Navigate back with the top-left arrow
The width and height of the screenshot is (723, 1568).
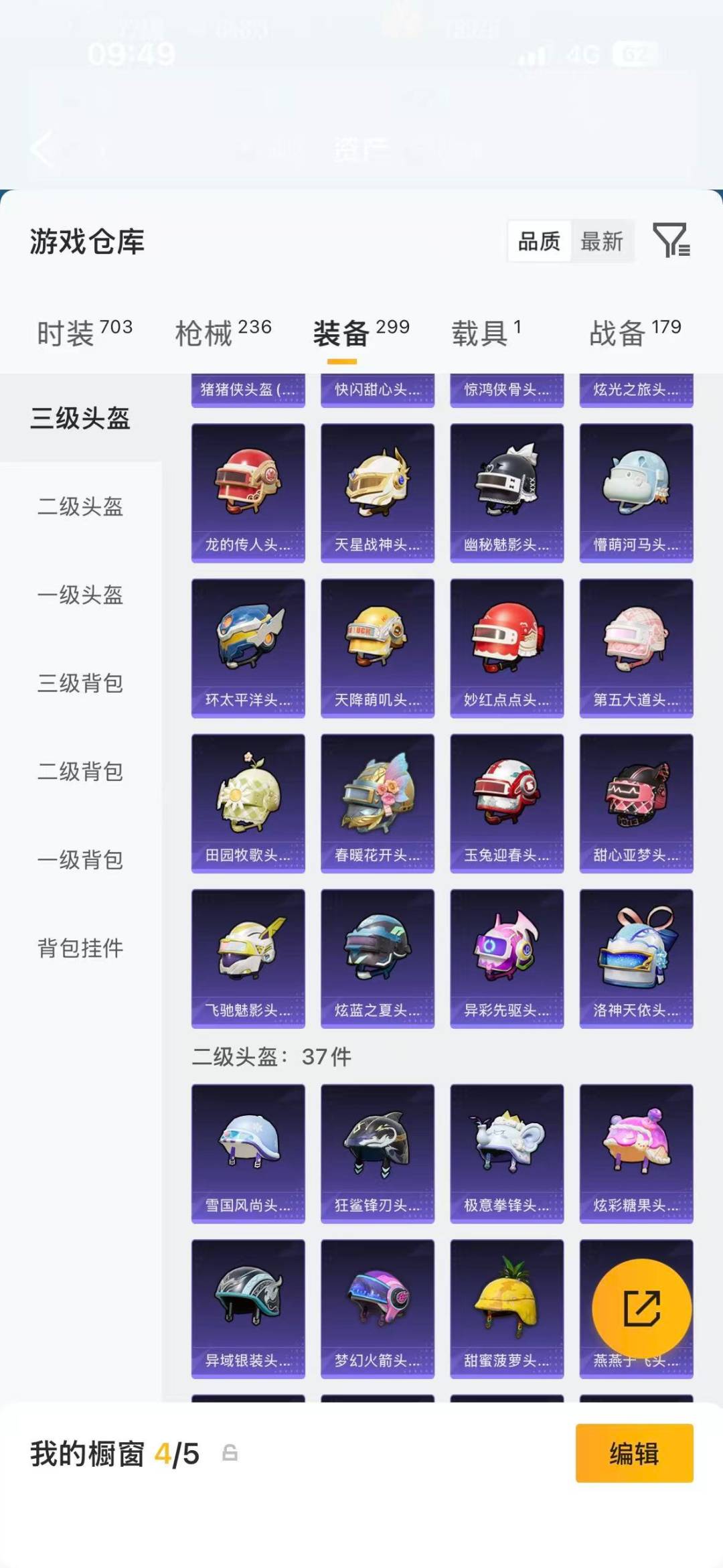point(42,149)
